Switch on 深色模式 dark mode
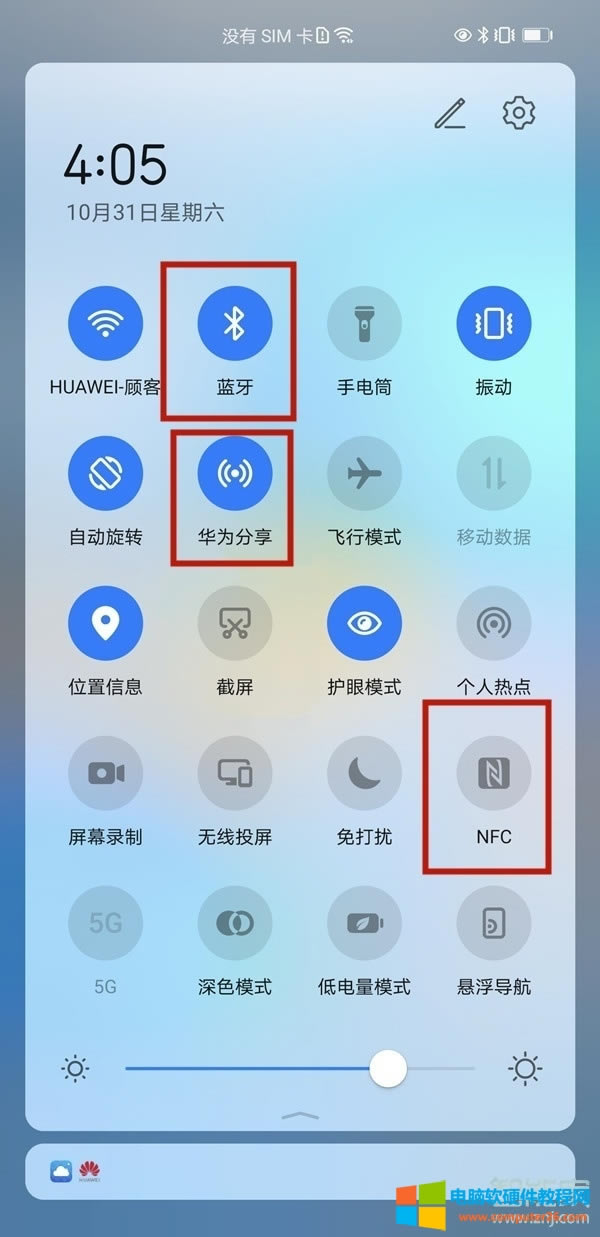The width and height of the screenshot is (600, 1237). point(235,923)
